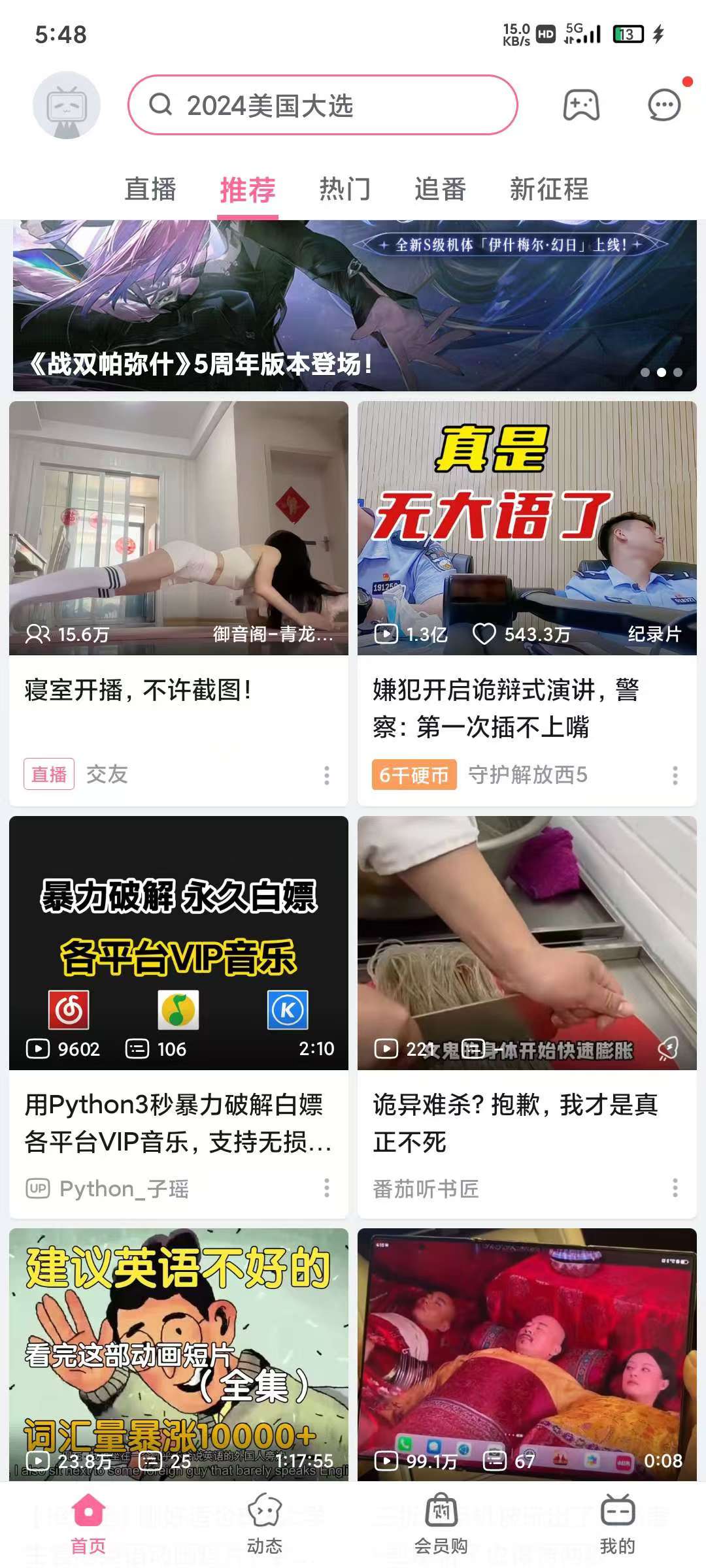This screenshot has width=706, height=1568.
Task: Switch to the 热门 tab
Action: pyautogui.click(x=344, y=189)
